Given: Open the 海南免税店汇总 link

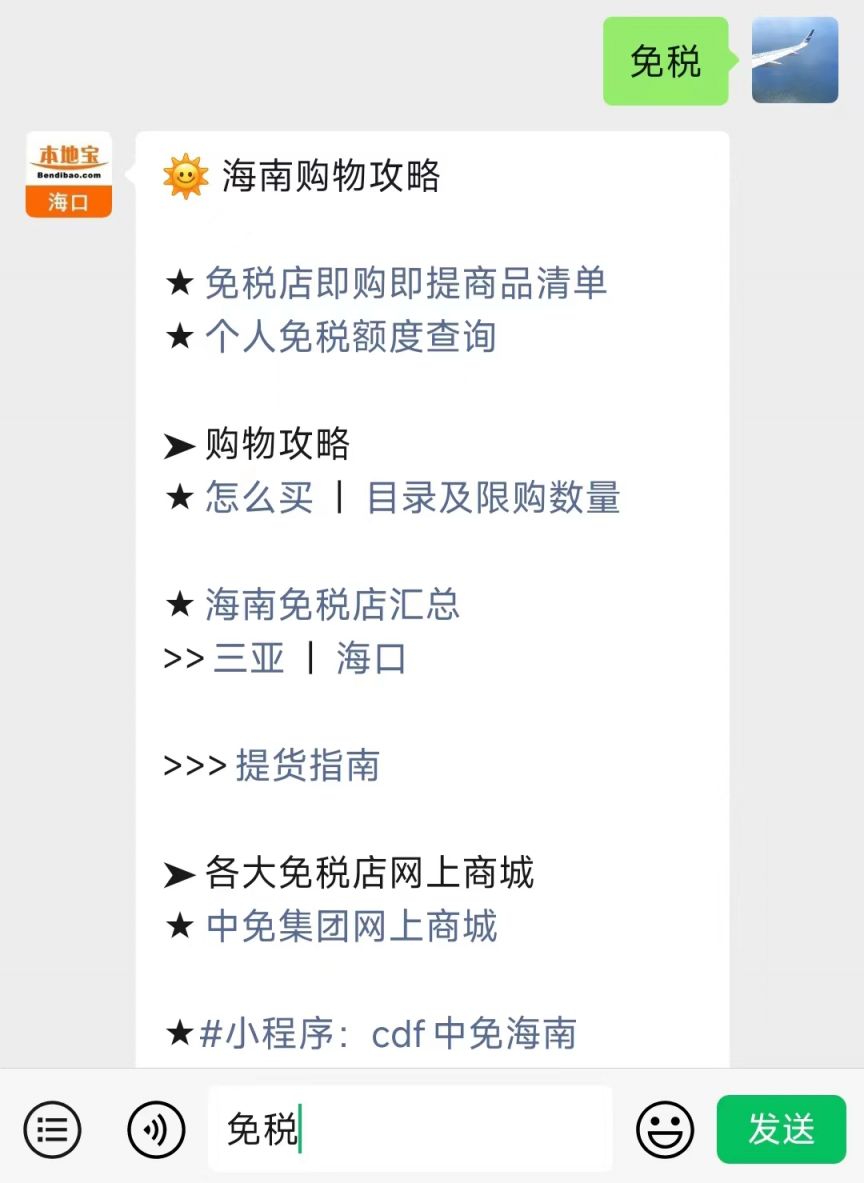Looking at the screenshot, I should (x=332, y=604).
